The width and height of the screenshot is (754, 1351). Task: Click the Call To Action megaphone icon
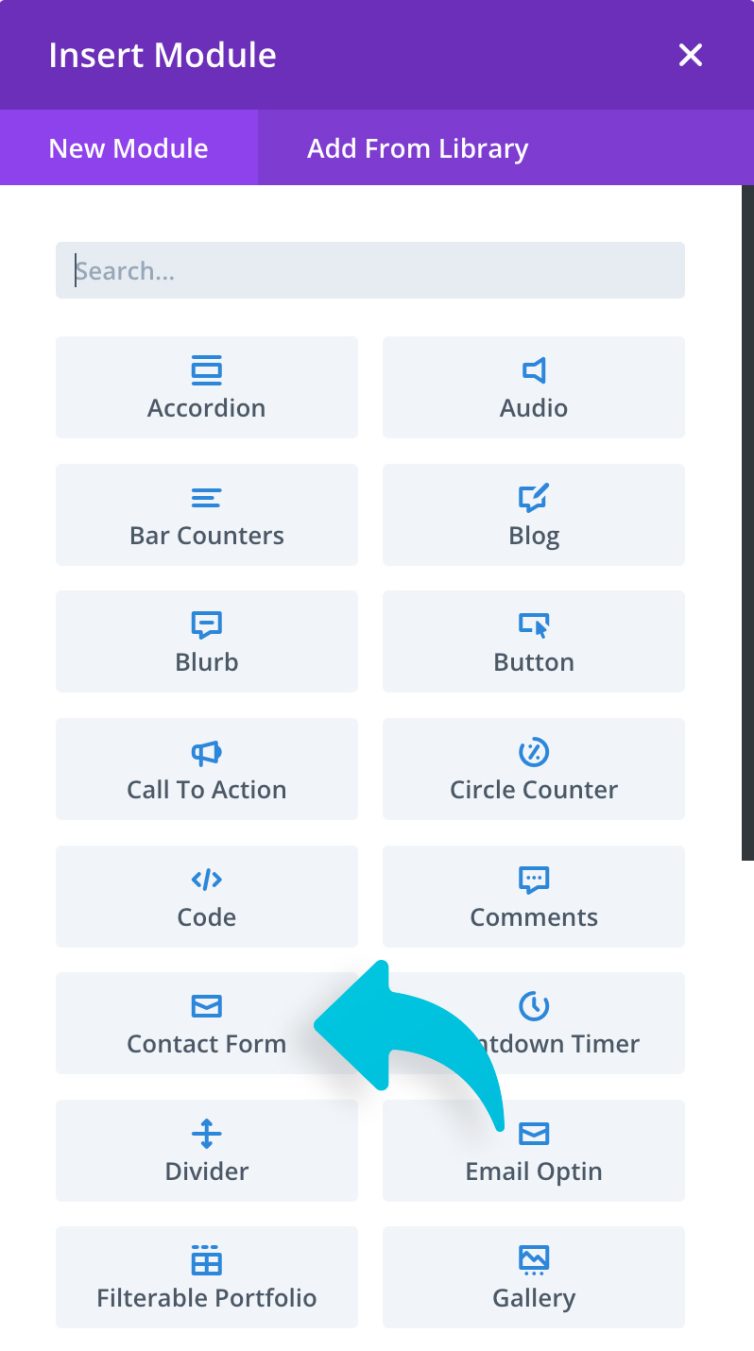click(207, 750)
